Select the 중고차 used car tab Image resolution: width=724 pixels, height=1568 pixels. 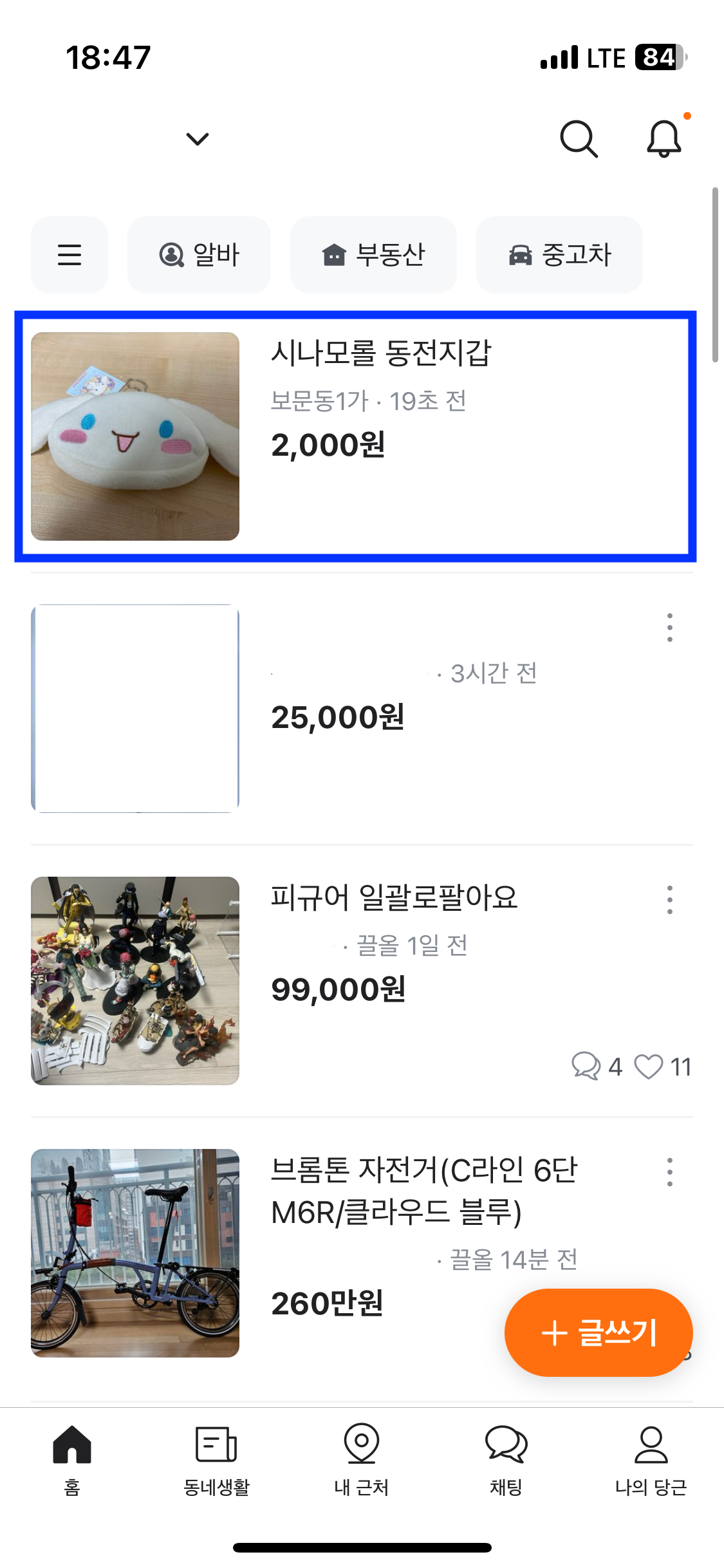[x=559, y=254]
